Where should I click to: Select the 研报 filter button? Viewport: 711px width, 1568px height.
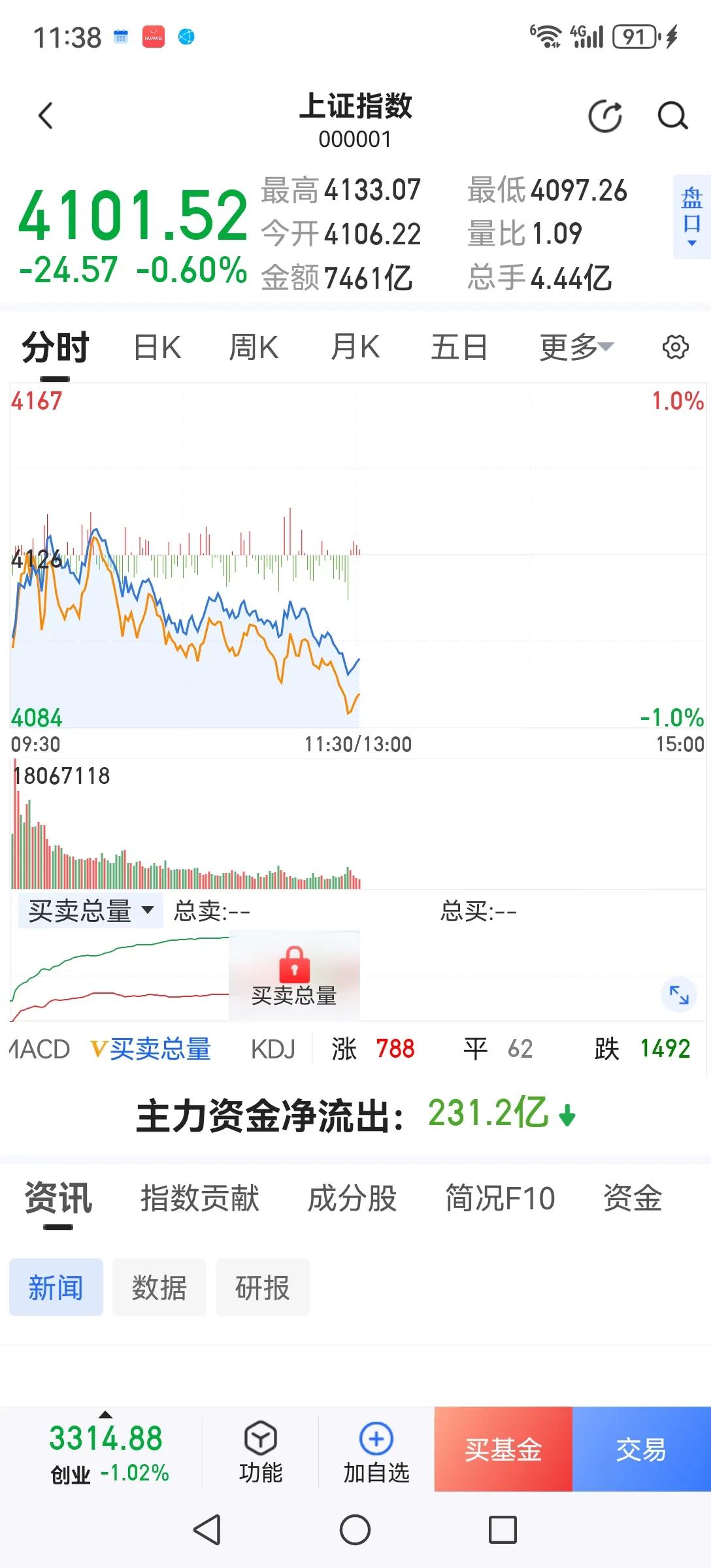coord(263,1286)
